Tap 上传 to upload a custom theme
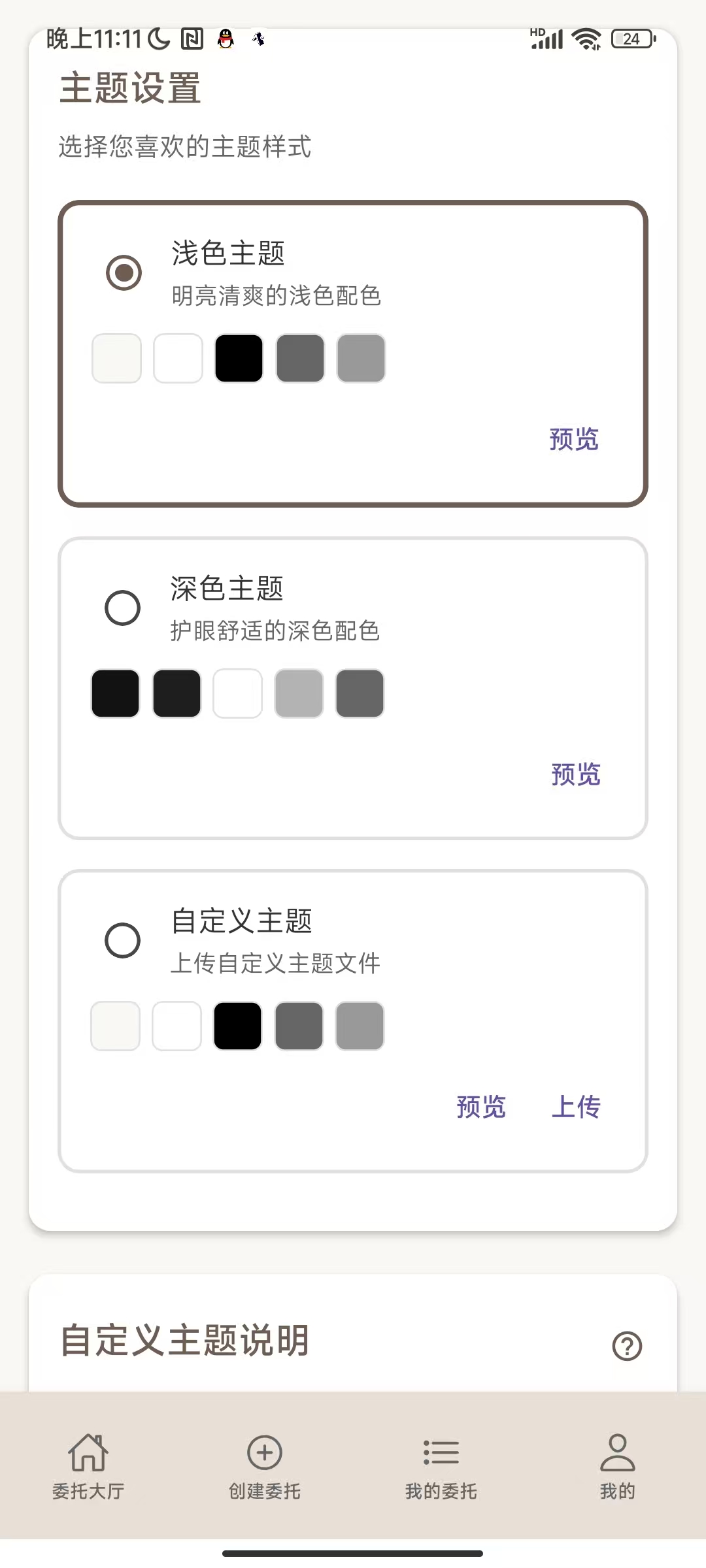The height and width of the screenshot is (1568, 706). tap(578, 1107)
